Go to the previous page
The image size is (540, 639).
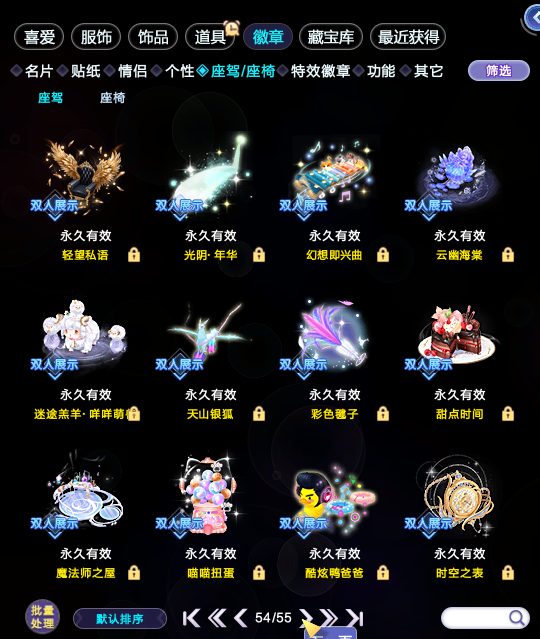coord(241,618)
